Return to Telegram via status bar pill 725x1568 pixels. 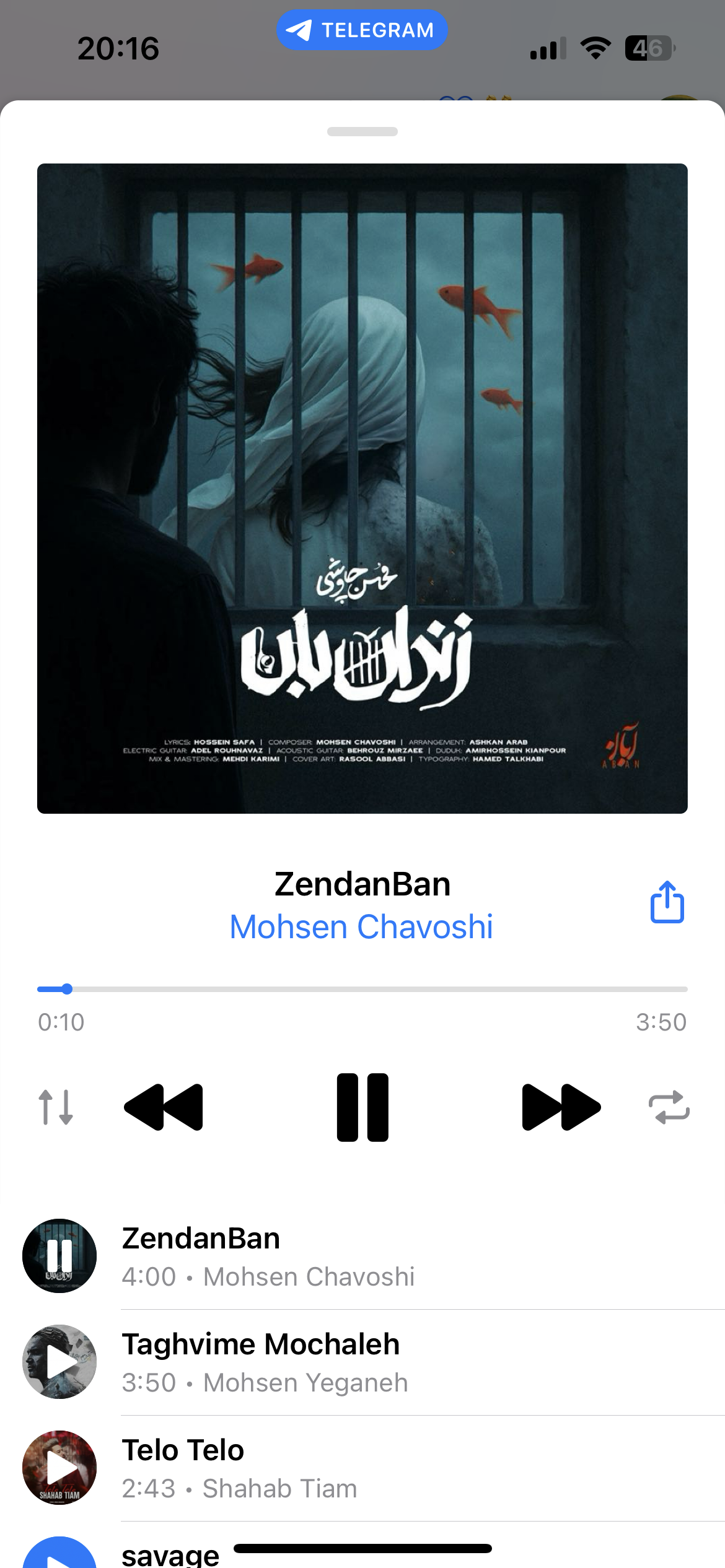point(362,30)
